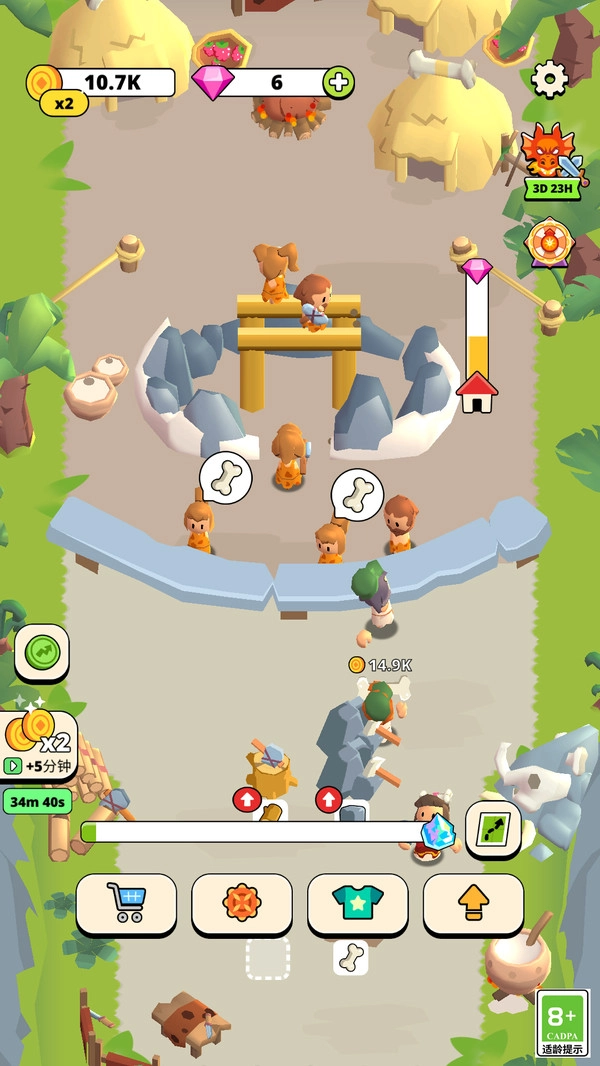This screenshot has height=1066, width=600.
Task: Tap the green boost arrow button
Action: 42,653
